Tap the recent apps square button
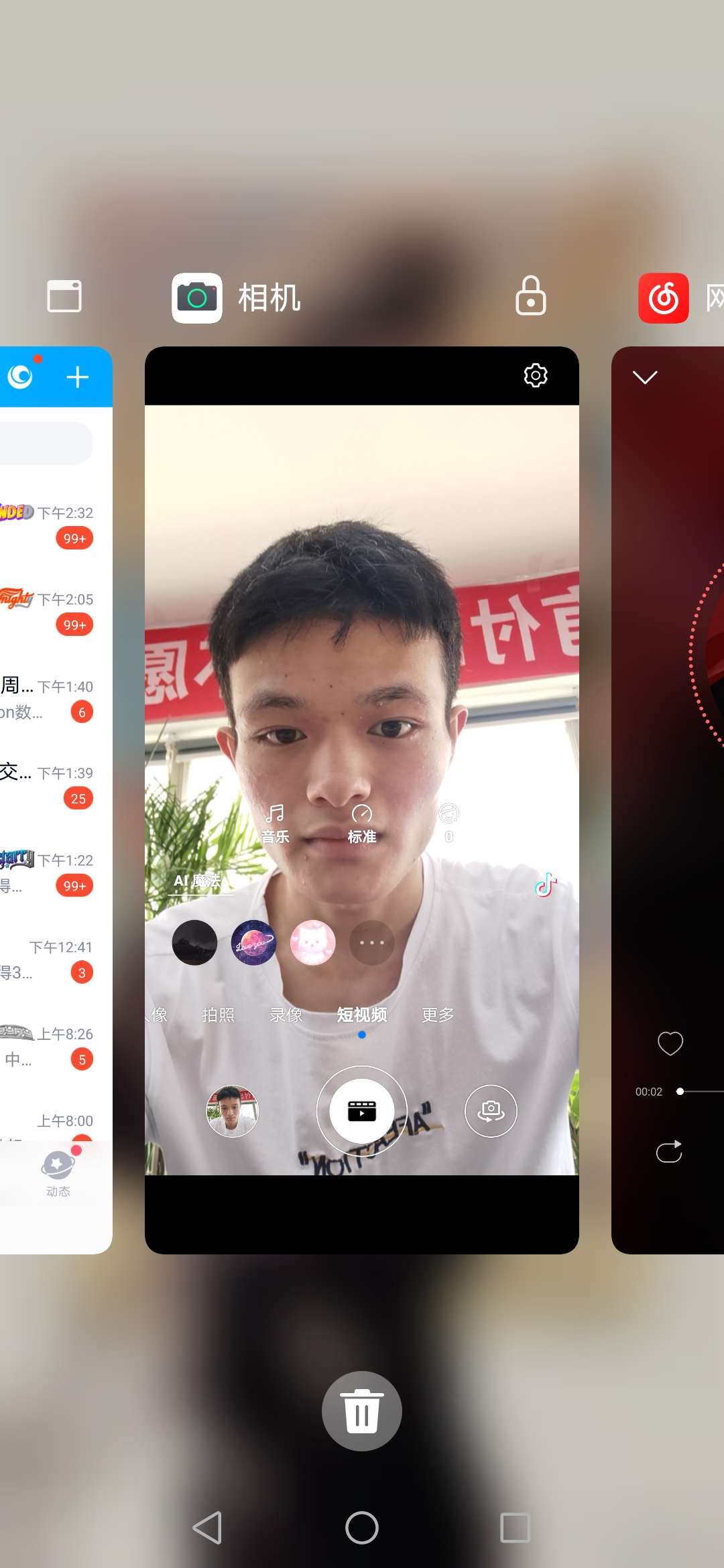 click(x=515, y=1528)
